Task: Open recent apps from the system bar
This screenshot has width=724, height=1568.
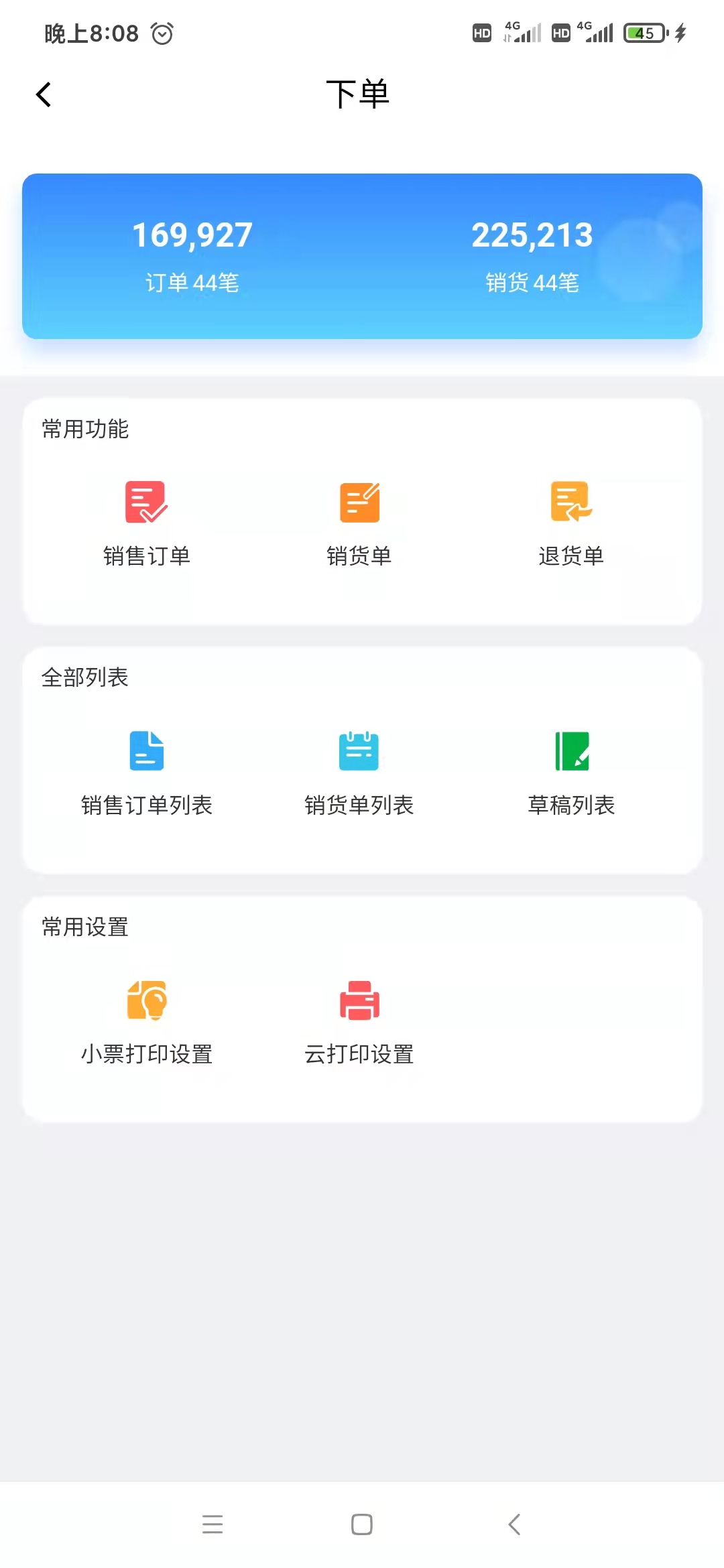Action: point(213,1524)
